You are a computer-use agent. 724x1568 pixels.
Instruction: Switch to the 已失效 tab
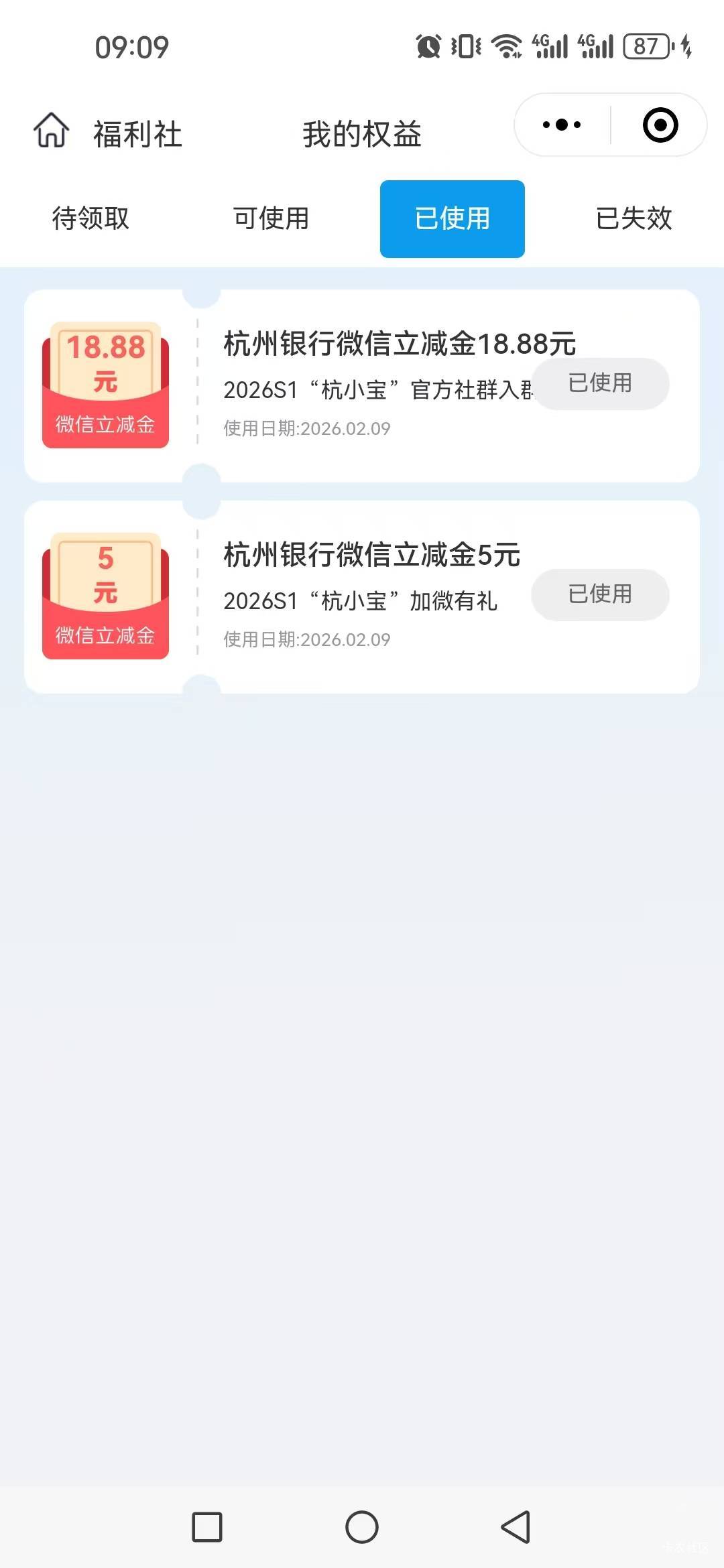click(633, 218)
